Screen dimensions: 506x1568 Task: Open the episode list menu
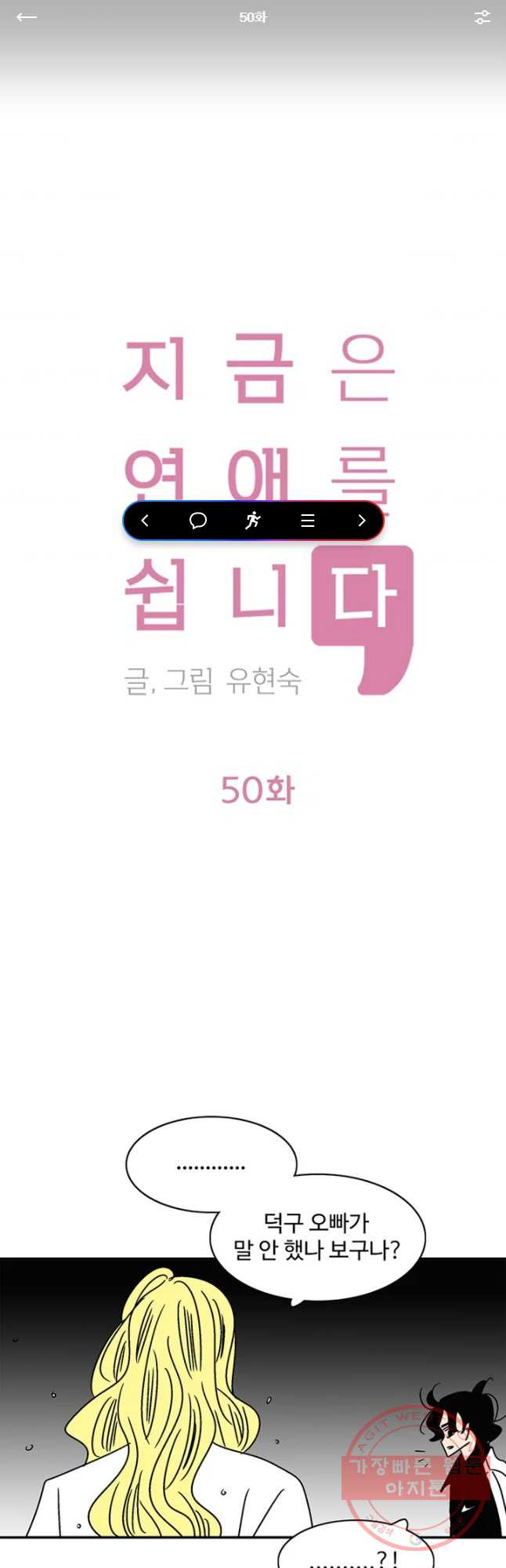tap(308, 521)
